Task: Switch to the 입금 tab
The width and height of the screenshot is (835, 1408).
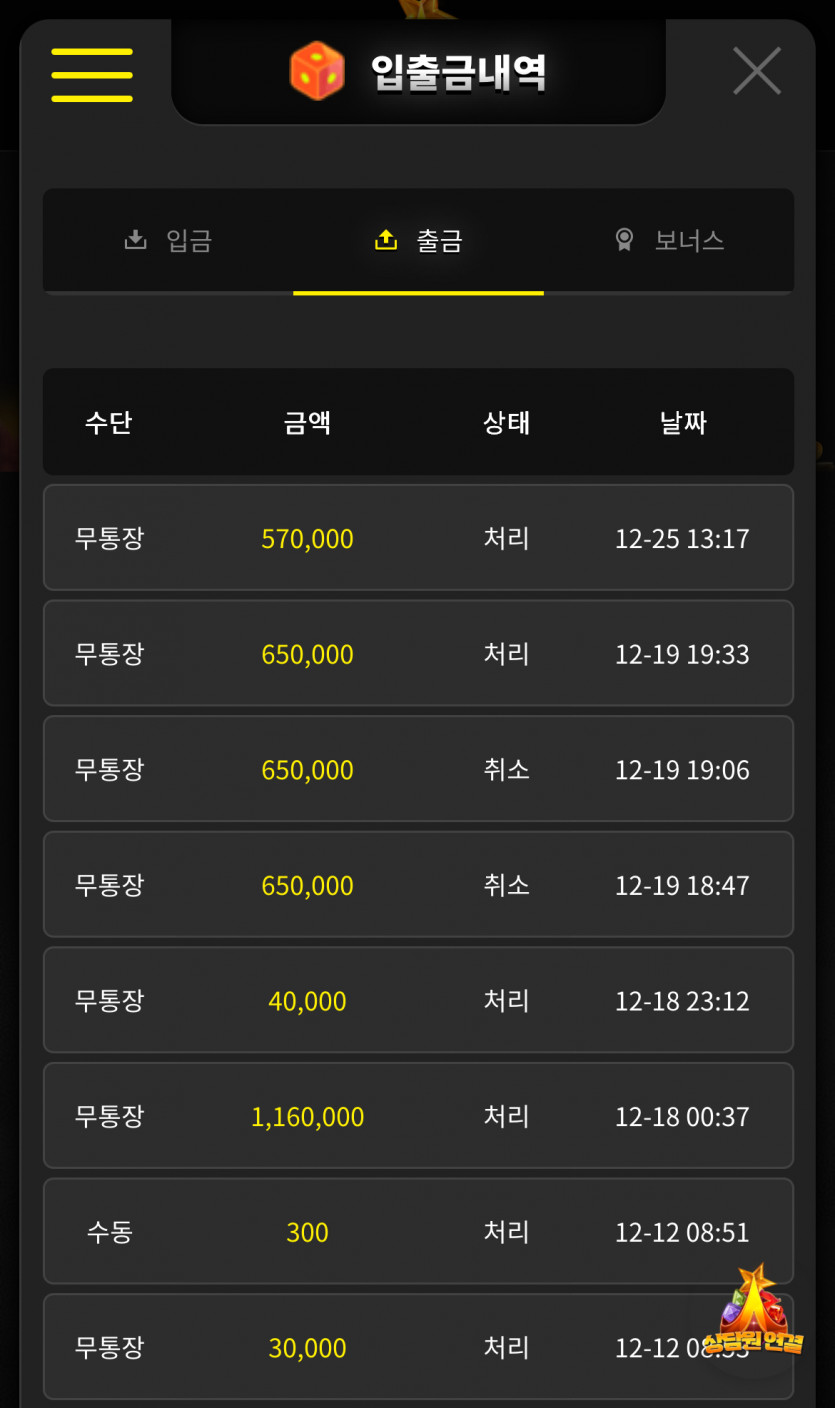Action: [x=168, y=241]
